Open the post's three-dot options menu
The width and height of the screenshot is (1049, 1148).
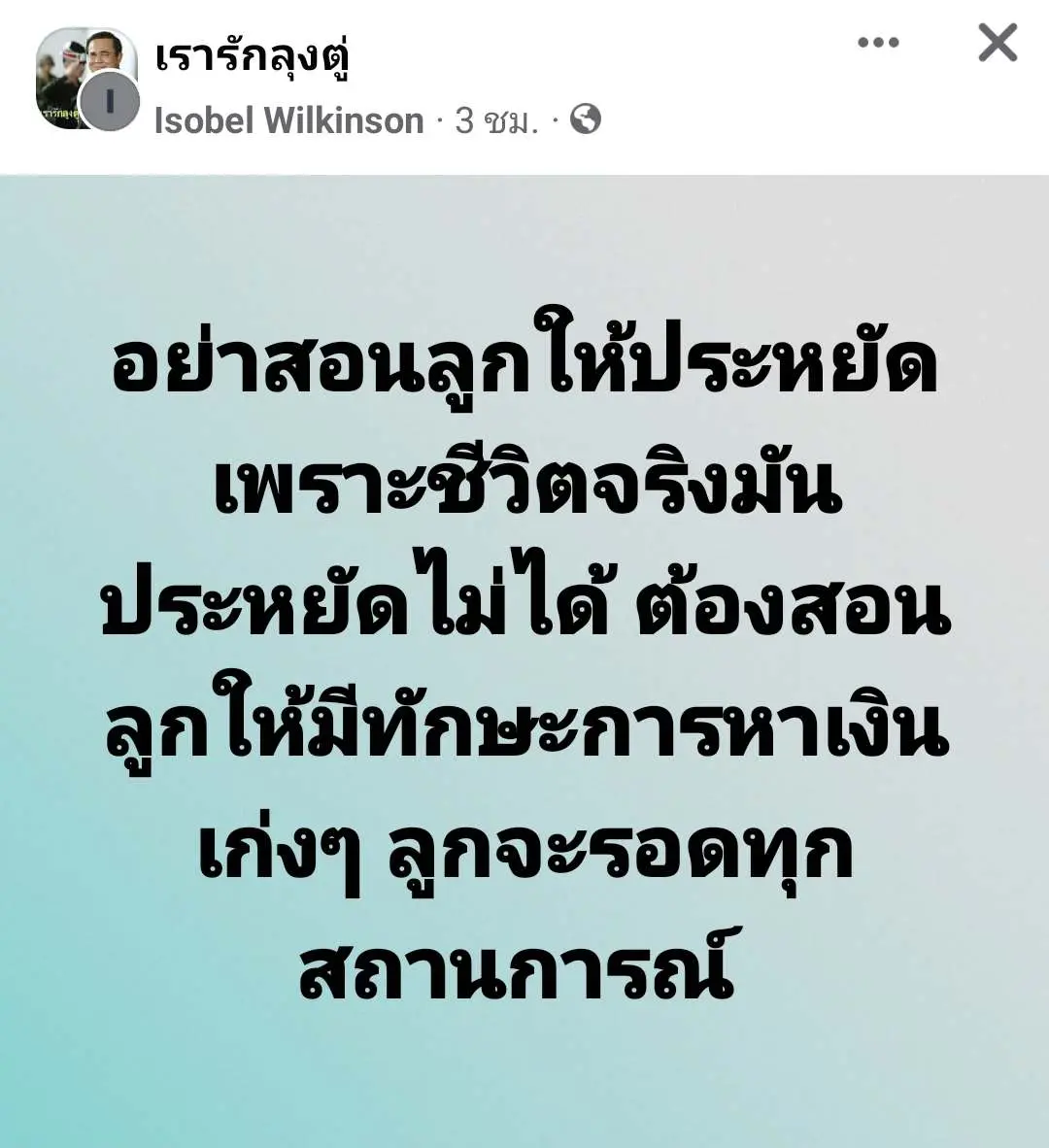click(x=878, y=44)
